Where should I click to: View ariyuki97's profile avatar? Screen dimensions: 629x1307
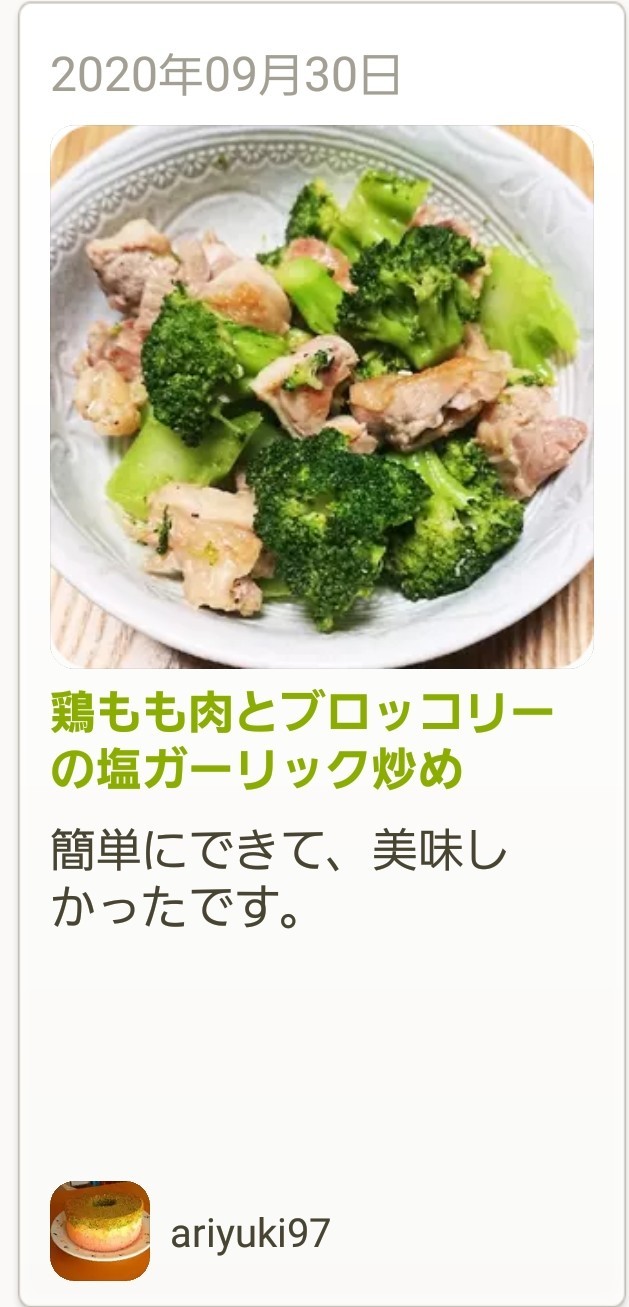click(100, 1231)
